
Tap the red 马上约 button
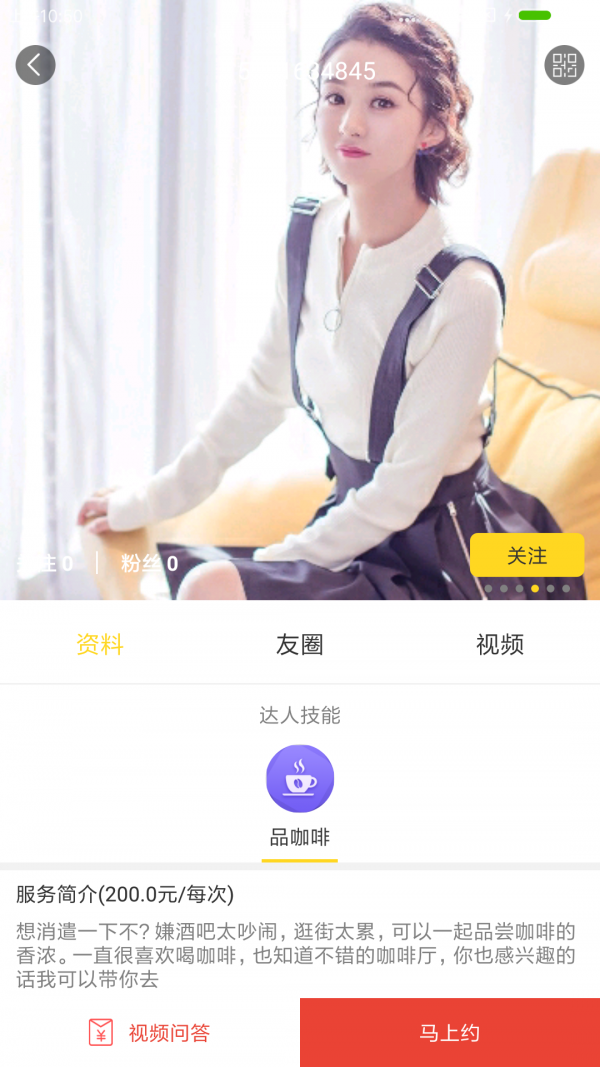click(450, 1032)
